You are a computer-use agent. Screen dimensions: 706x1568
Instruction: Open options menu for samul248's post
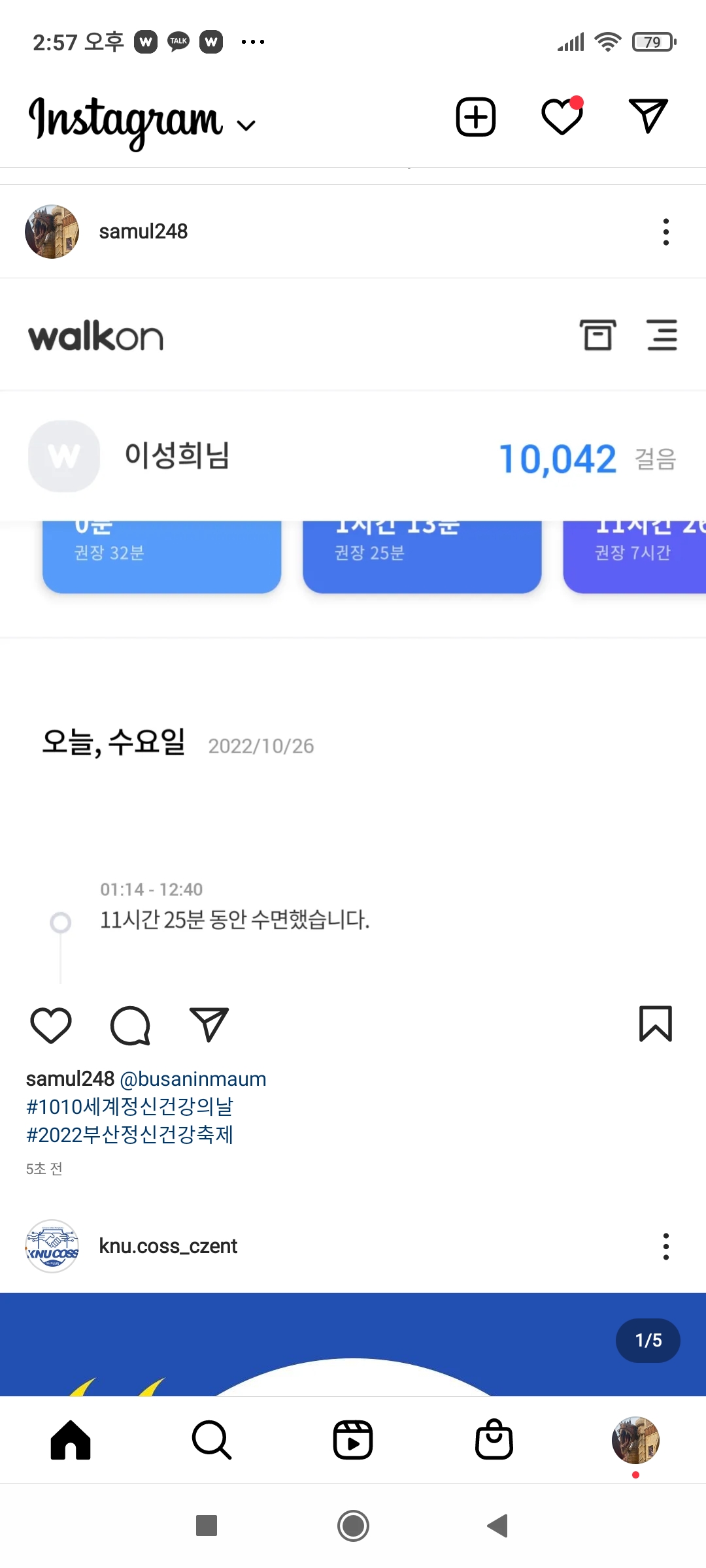pyautogui.click(x=665, y=232)
